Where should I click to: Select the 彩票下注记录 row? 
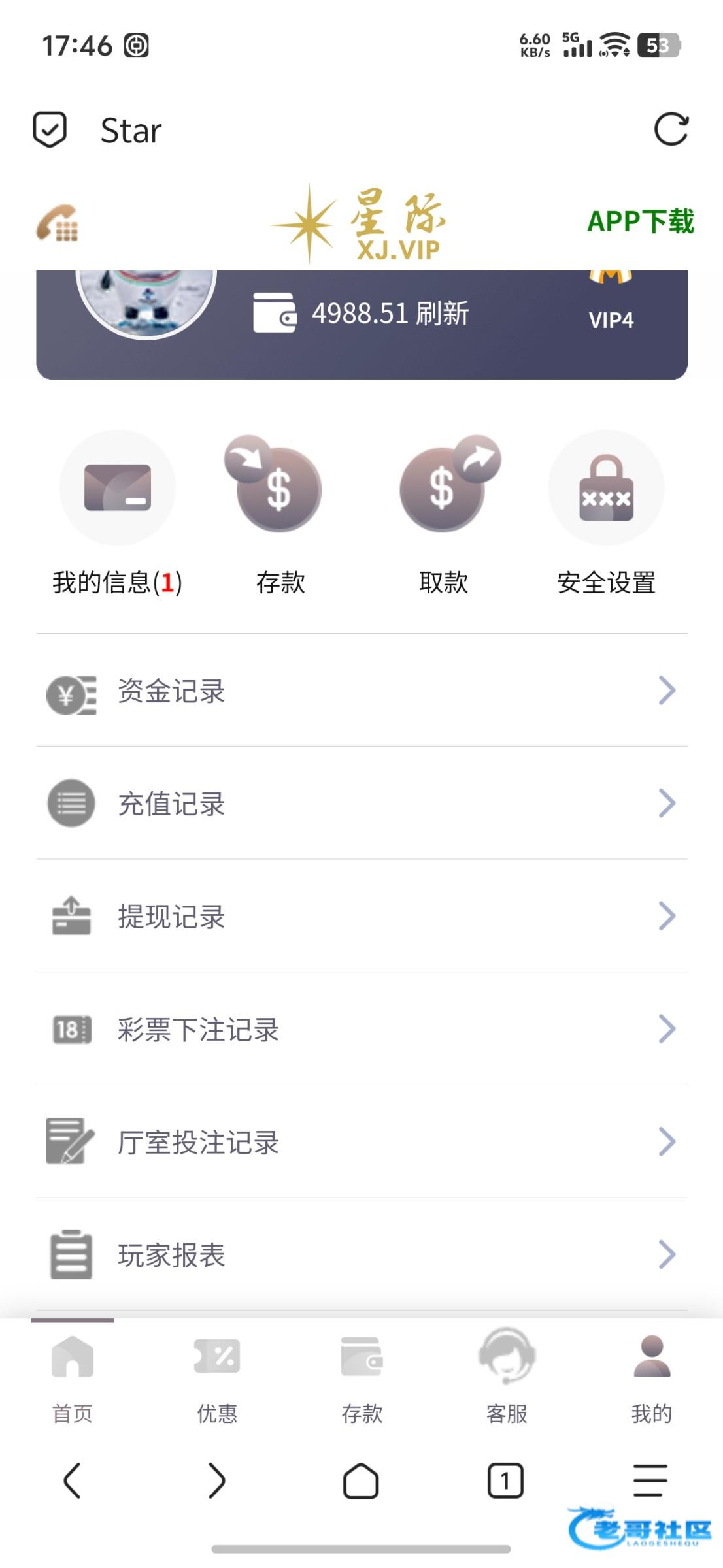point(361,1029)
